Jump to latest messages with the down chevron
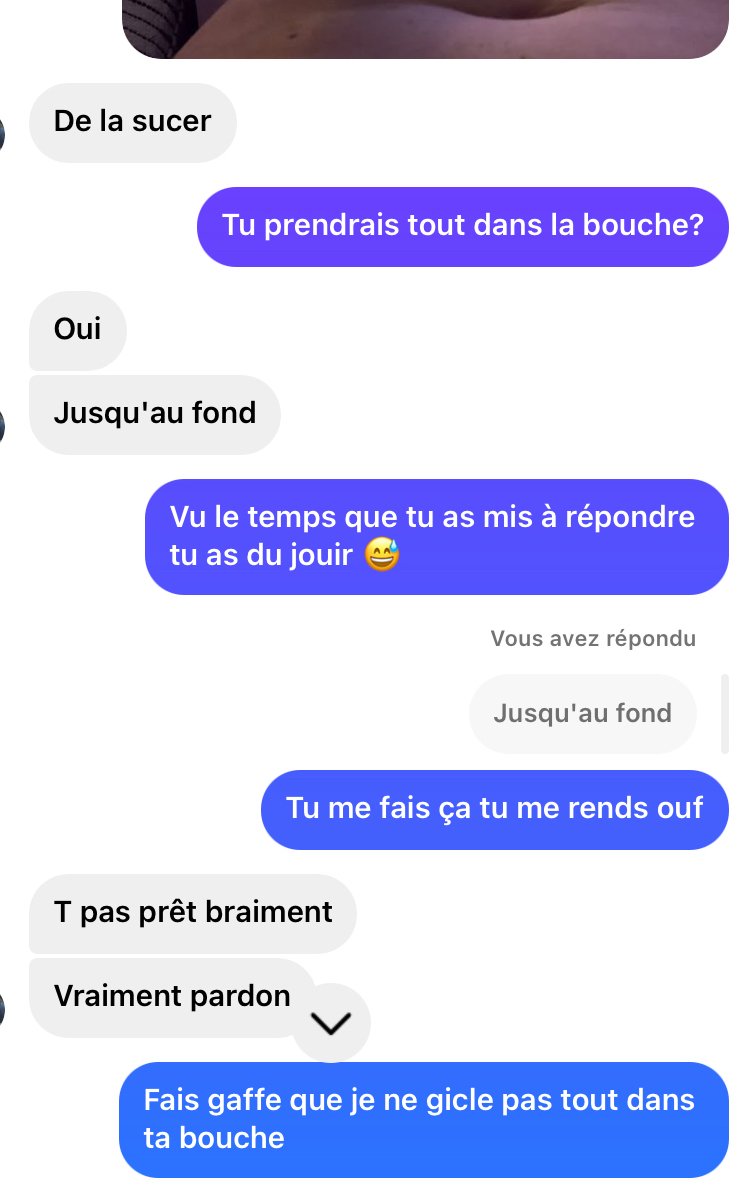The height and width of the screenshot is (1191, 745). [331, 1022]
